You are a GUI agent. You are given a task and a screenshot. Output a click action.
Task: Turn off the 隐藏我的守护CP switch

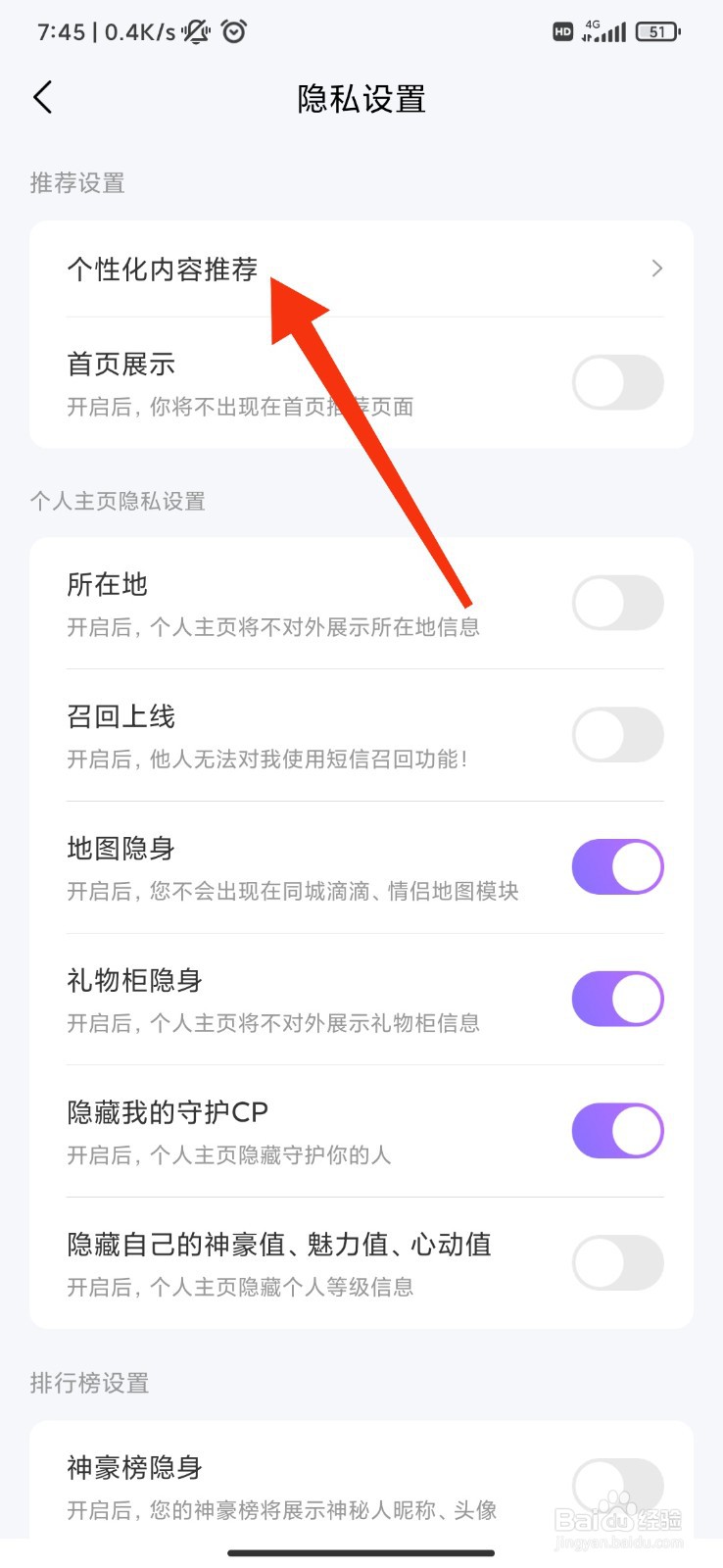pyautogui.click(x=617, y=1130)
